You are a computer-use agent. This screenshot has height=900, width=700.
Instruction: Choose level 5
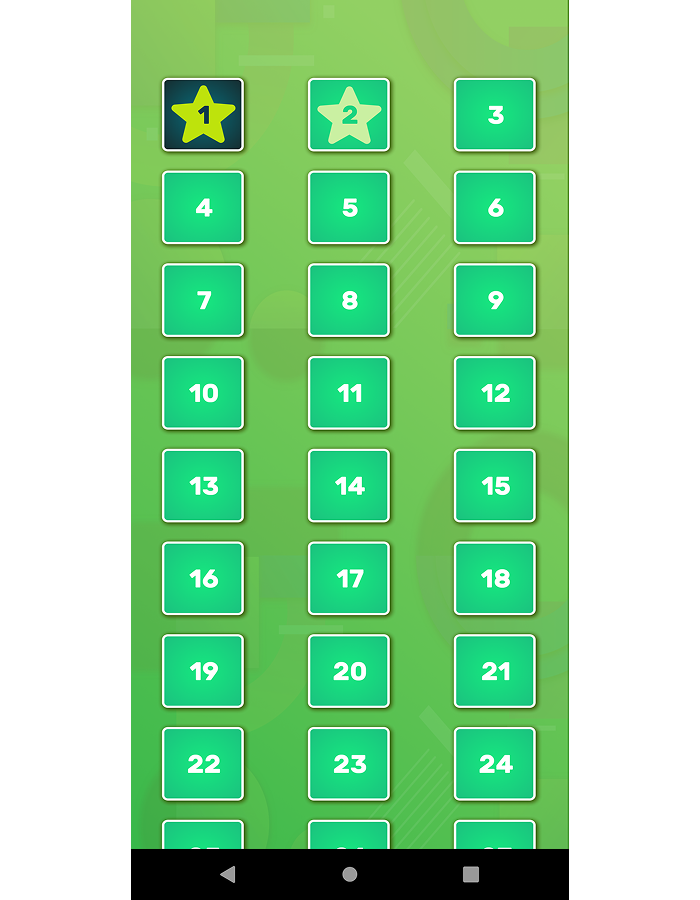pyautogui.click(x=349, y=207)
